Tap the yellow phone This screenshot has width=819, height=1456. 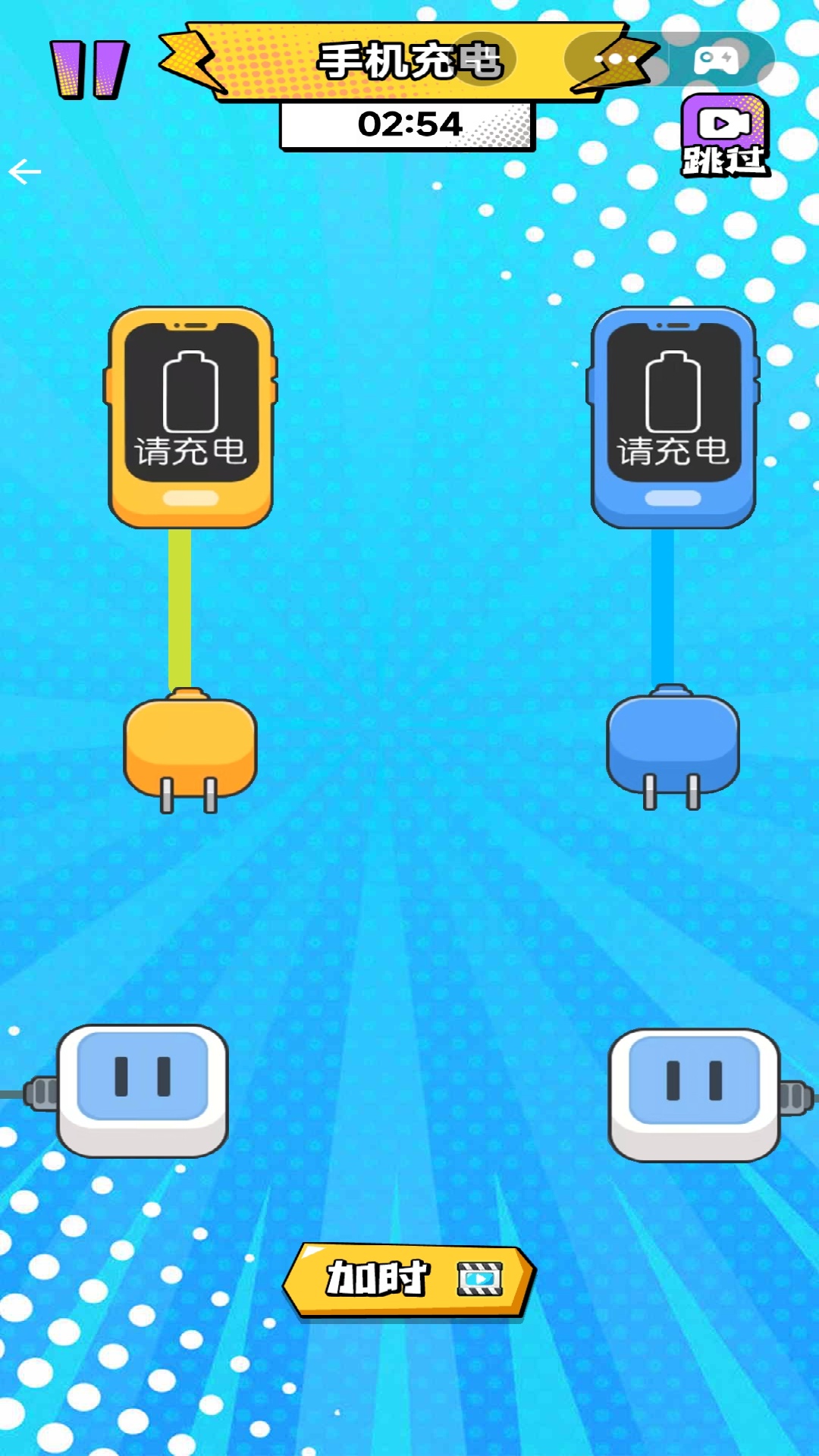tap(190, 417)
